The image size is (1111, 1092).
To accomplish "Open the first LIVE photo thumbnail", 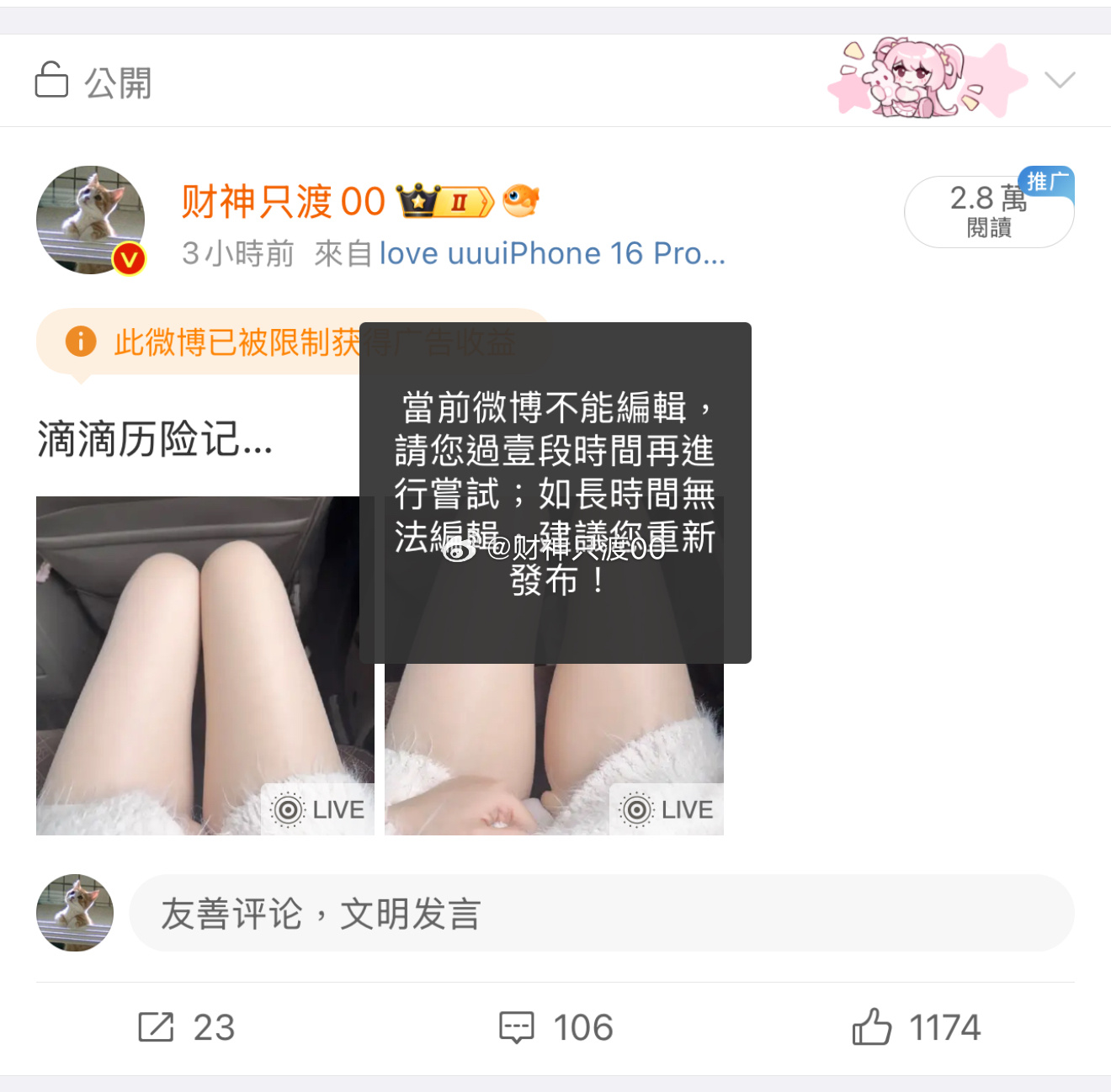I will (205, 665).
